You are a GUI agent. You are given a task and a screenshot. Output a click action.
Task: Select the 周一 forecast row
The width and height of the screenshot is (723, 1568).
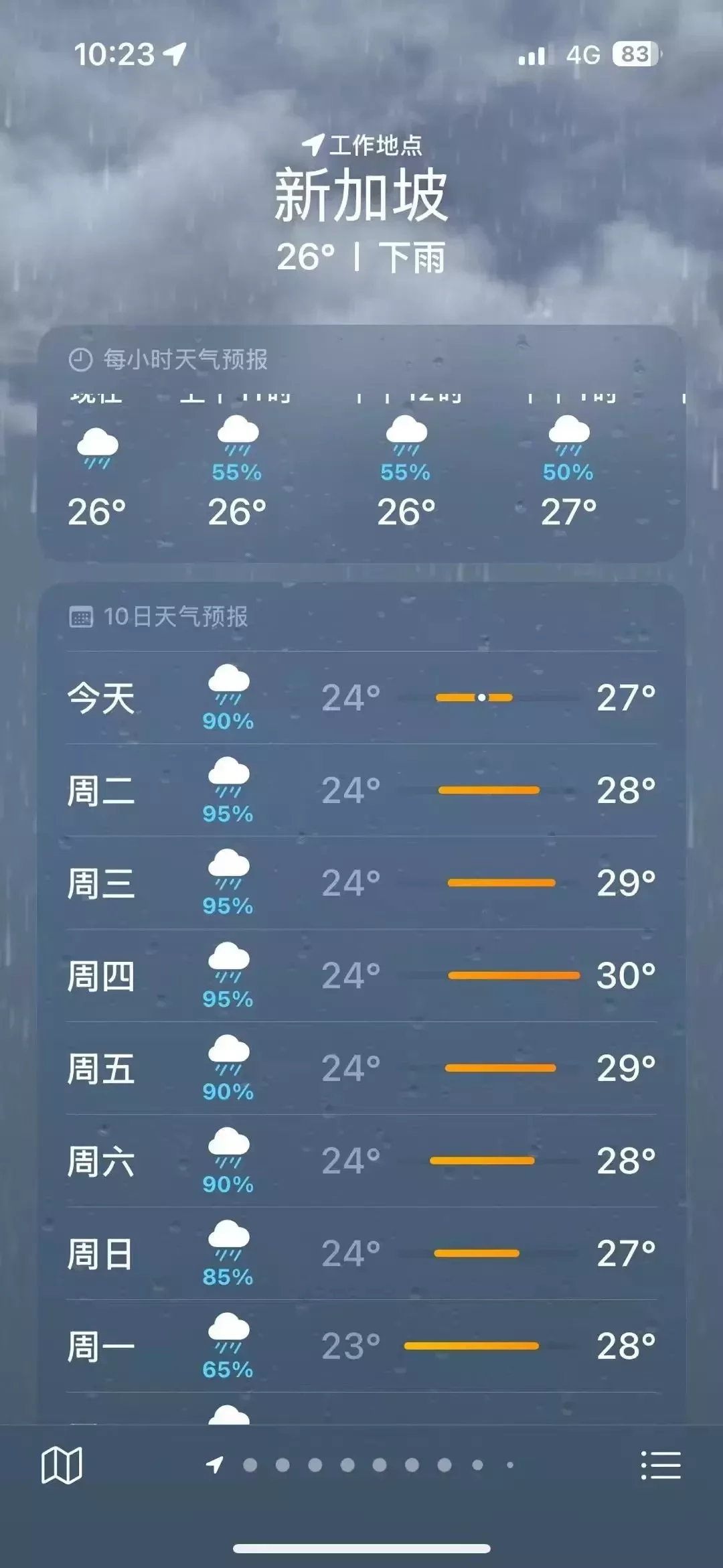(x=361, y=1346)
